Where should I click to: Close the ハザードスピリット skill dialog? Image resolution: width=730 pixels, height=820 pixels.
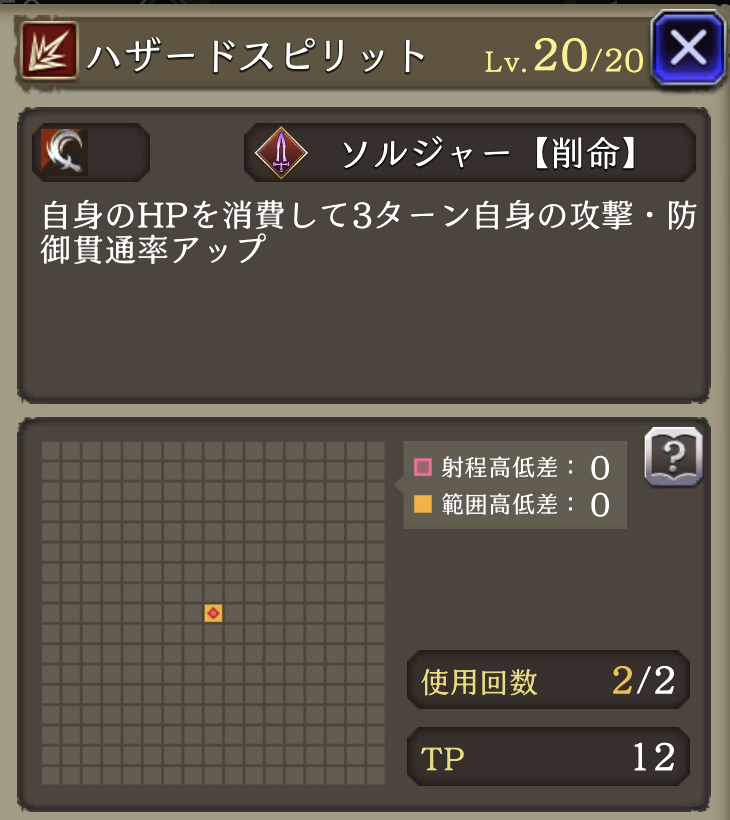coord(687,49)
